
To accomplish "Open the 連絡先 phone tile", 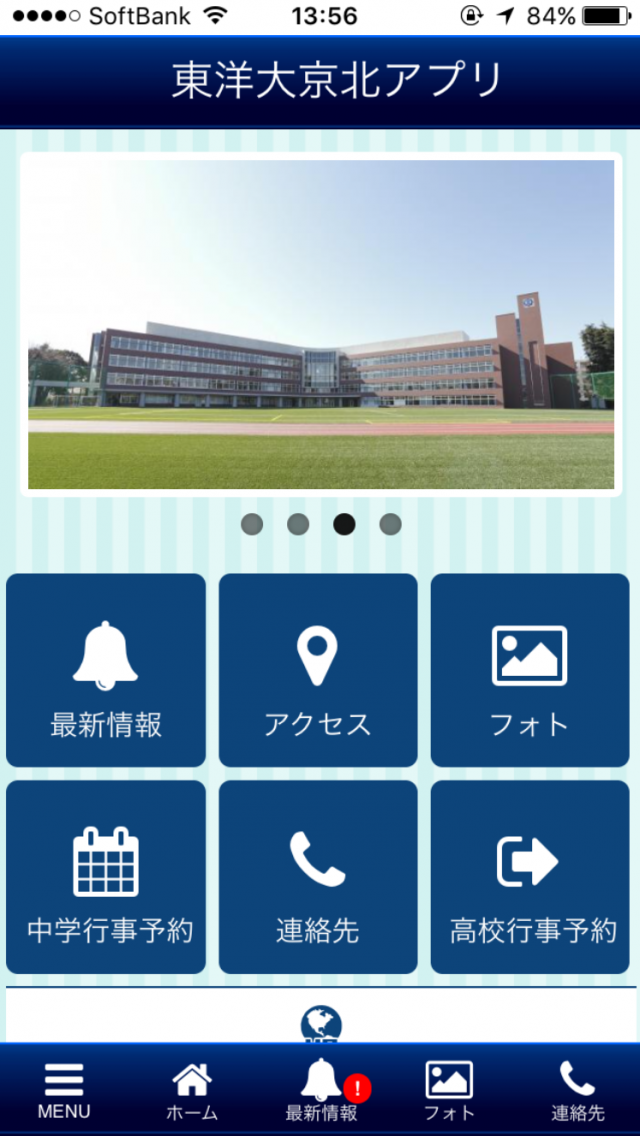I will point(318,877).
